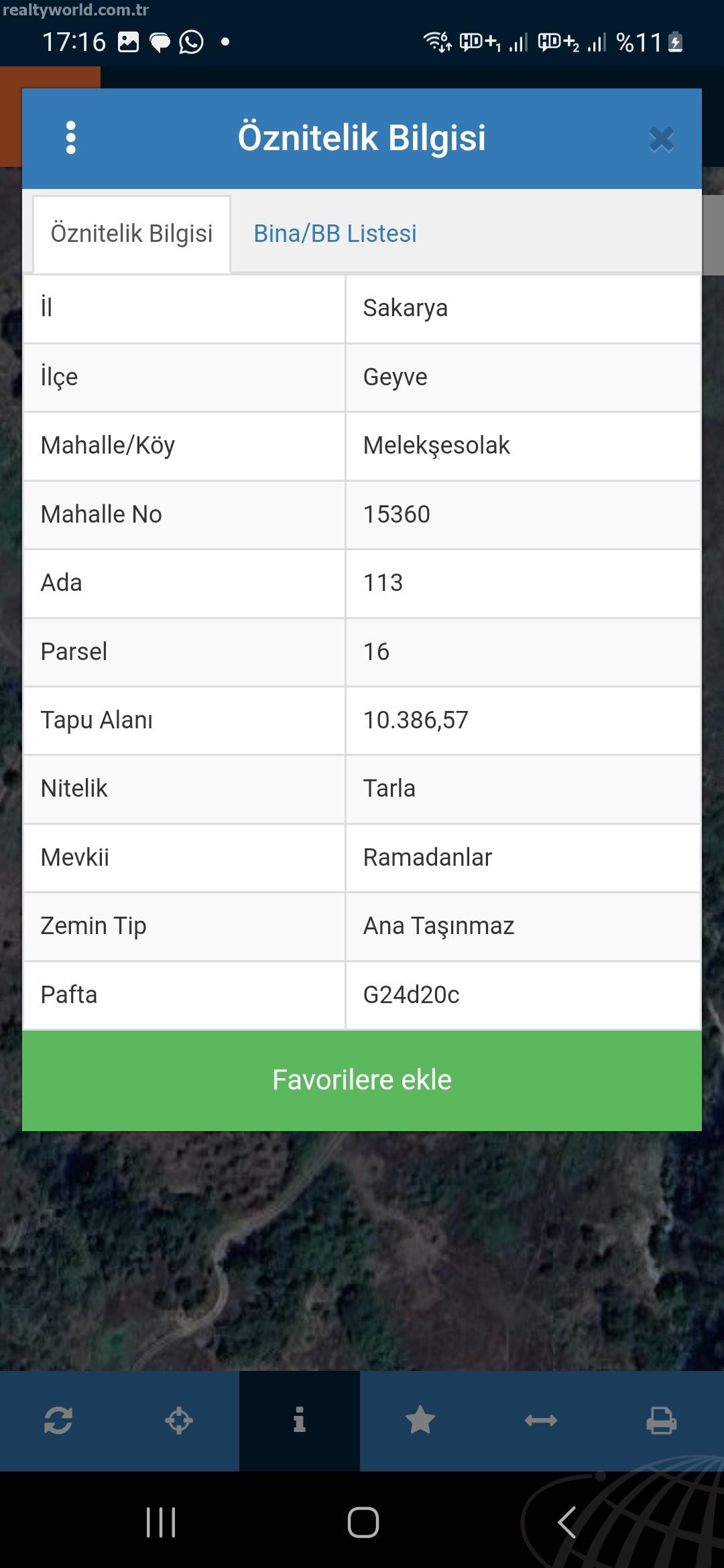Tap the info tool in bottom toolbar
The image size is (724, 1568).
[300, 1420]
